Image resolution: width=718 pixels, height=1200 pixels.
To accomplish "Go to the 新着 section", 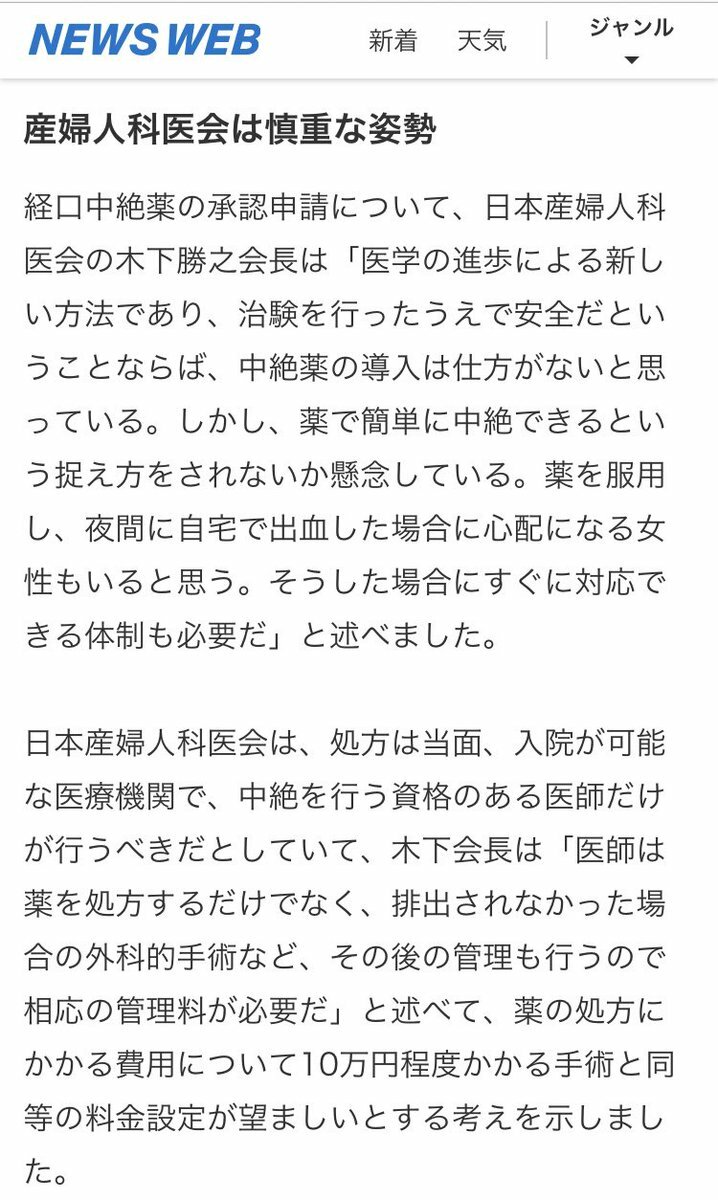I will (x=393, y=41).
